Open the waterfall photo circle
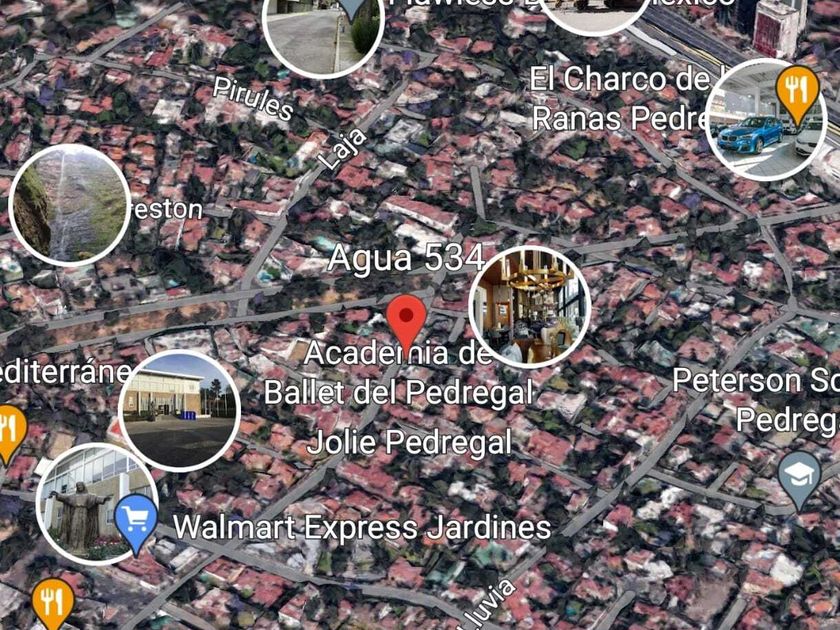This screenshot has width=840, height=630. pyautogui.click(x=70, y=204)
